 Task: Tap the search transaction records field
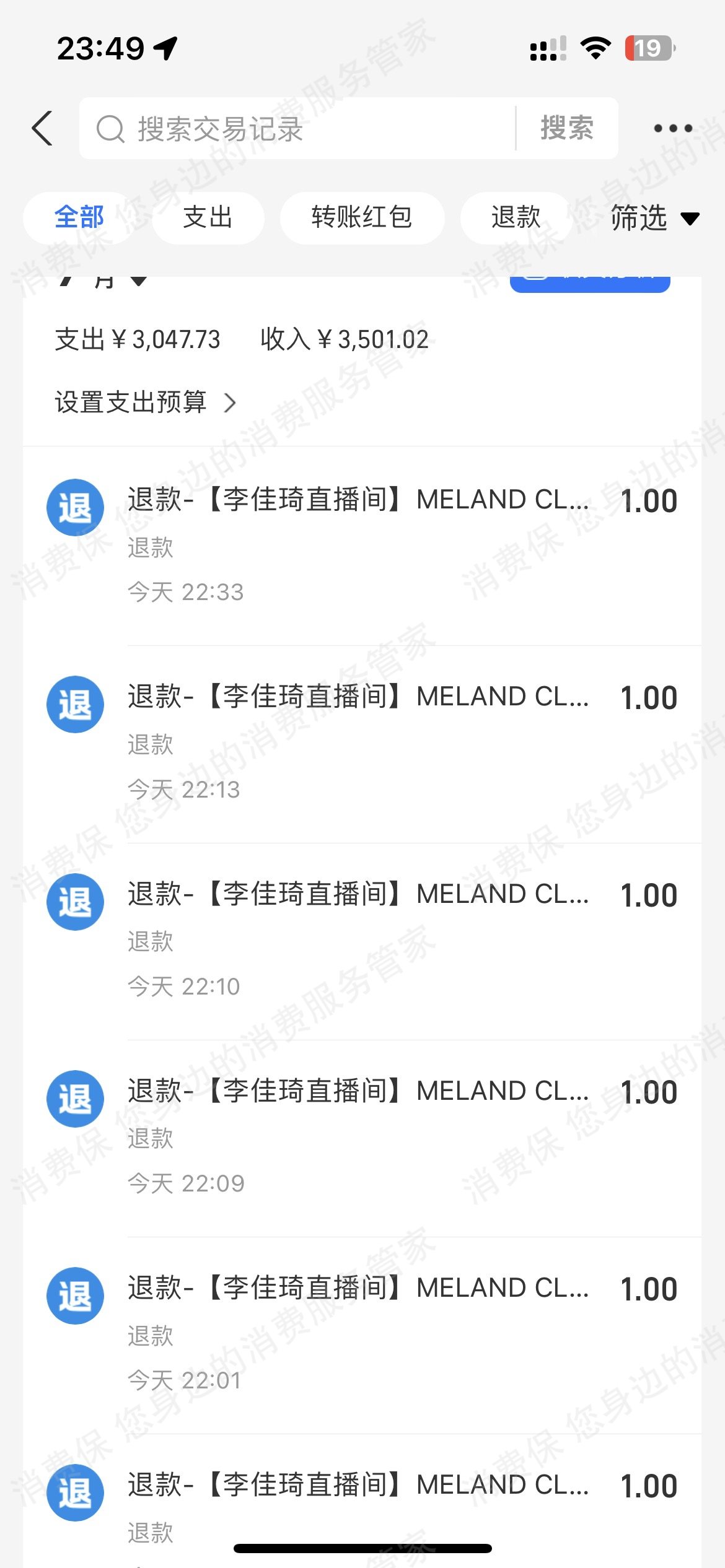click(297, 129)
